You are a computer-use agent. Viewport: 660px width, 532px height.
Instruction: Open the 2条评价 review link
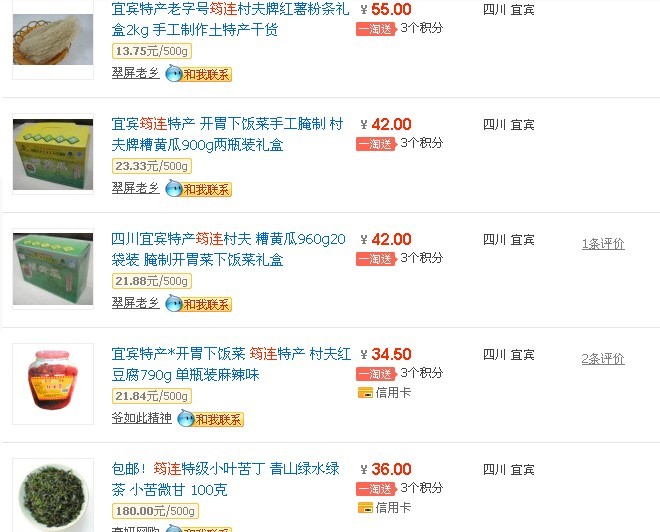click(603, 359)
